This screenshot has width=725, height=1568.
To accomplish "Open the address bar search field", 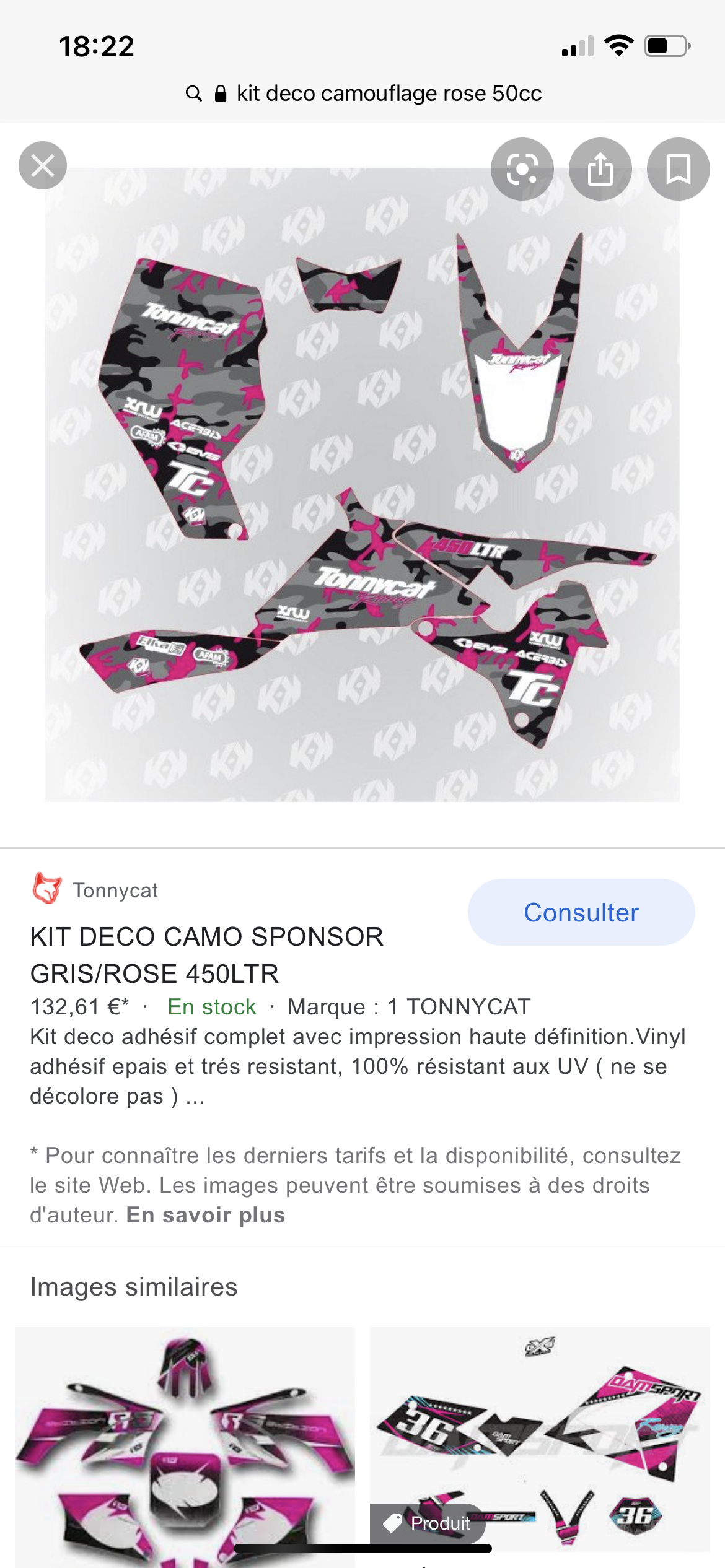I will coord(364,94).
